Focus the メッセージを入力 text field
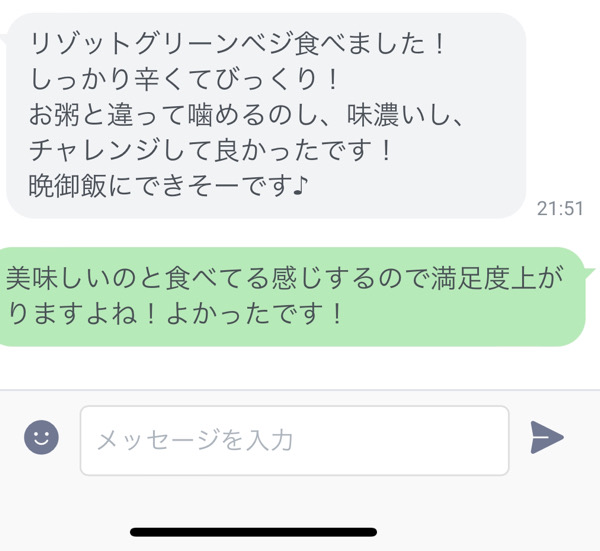The image size is (600, 551). 294,440
